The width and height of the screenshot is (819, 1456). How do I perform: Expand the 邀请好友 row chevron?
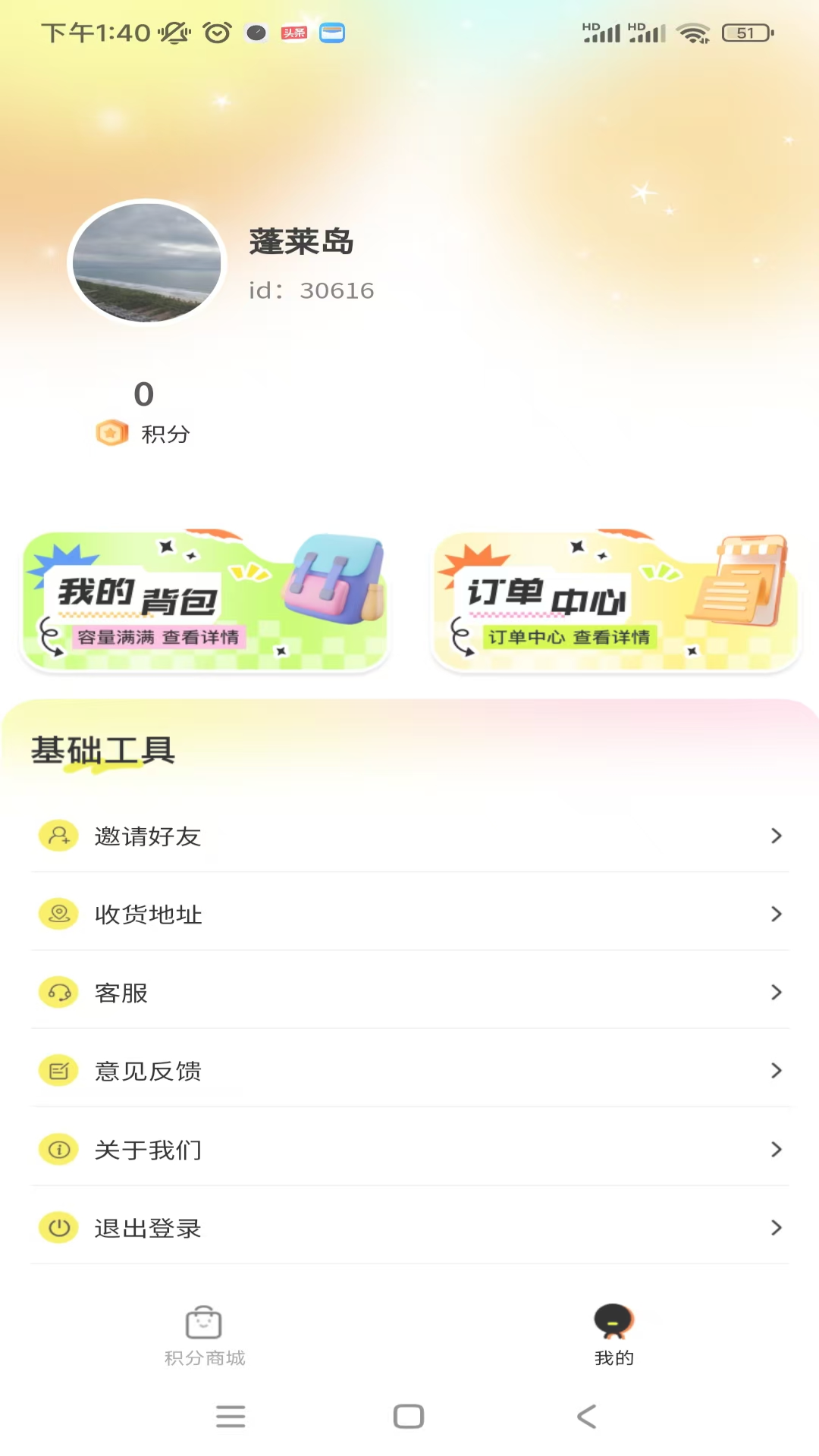click(x=776, y=836)
